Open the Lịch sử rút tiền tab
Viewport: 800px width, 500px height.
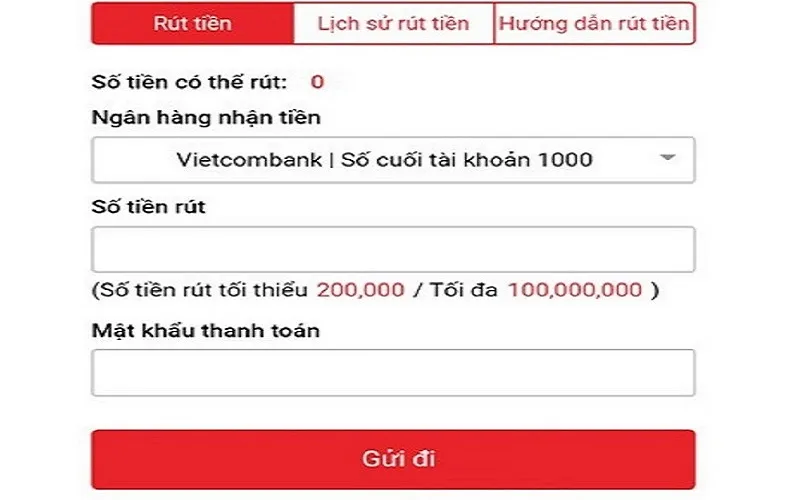(x=393, y=24)
